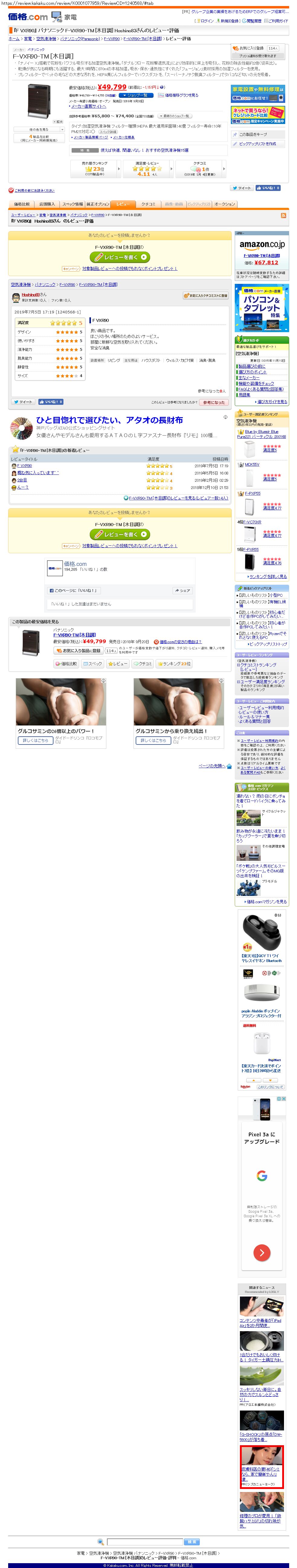Open the オークション tab
Image resolution: width=297 pixels, height=1568 pixels.
click(224, 204)
